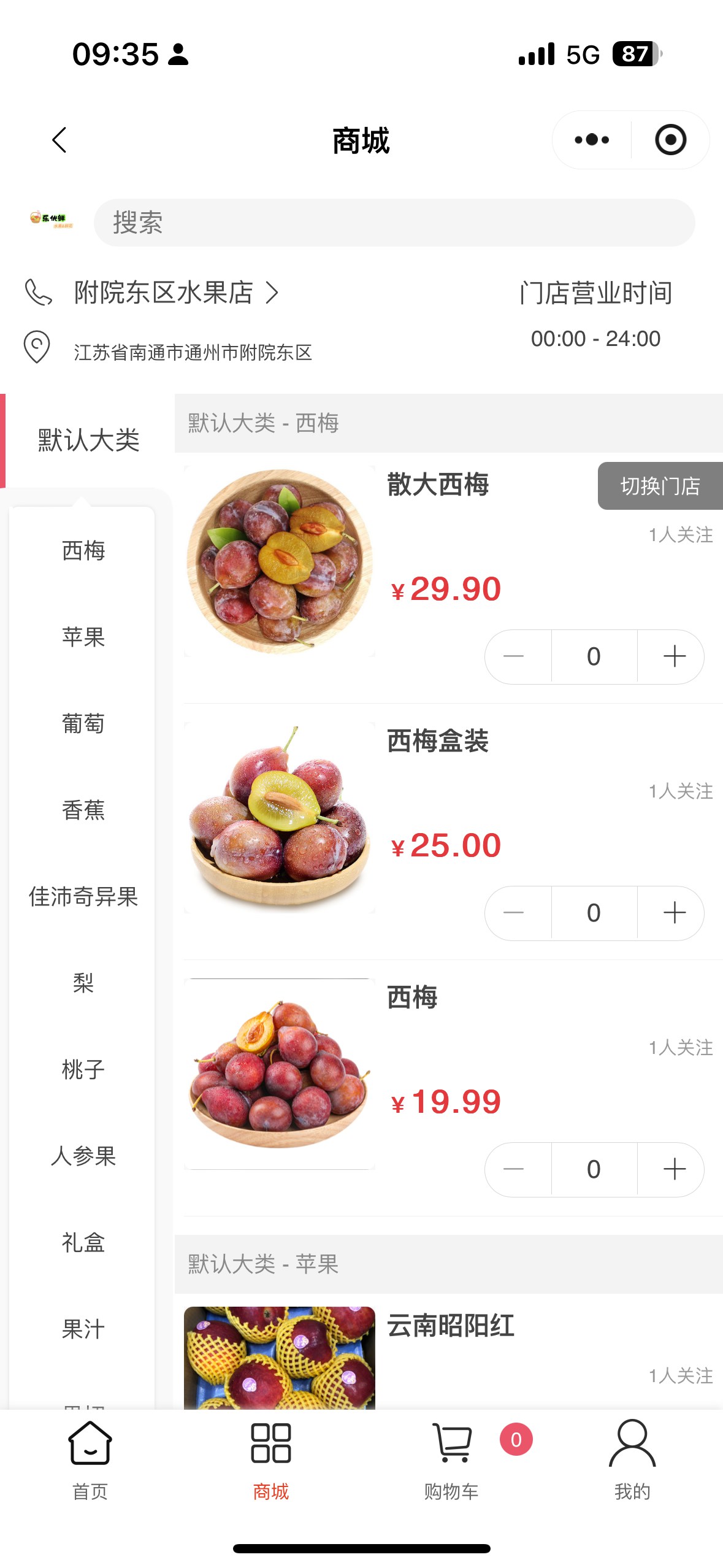Open the 散大西梅 product image

pyautogui.click(x=280, y=561)
